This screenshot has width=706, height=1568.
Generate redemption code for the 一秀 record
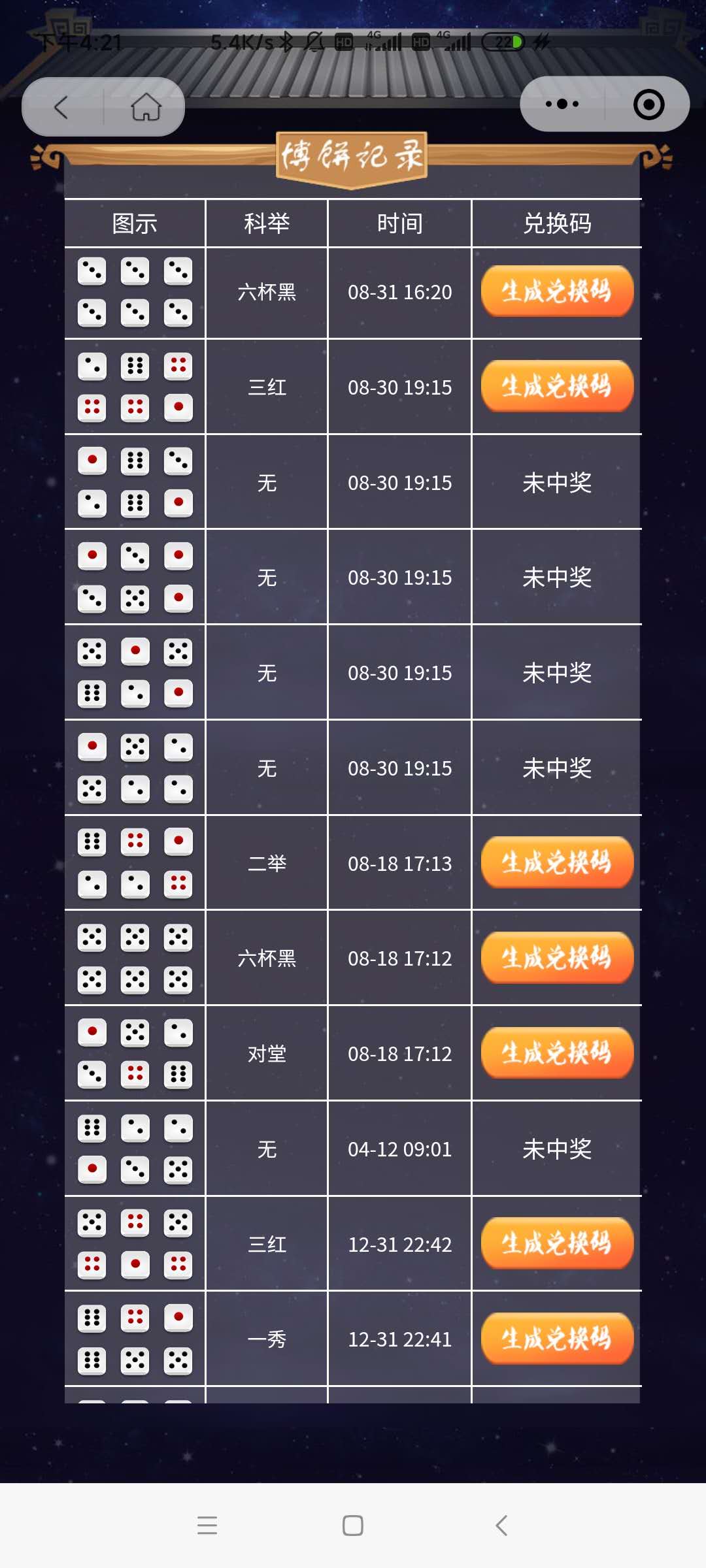[557, 1339]
